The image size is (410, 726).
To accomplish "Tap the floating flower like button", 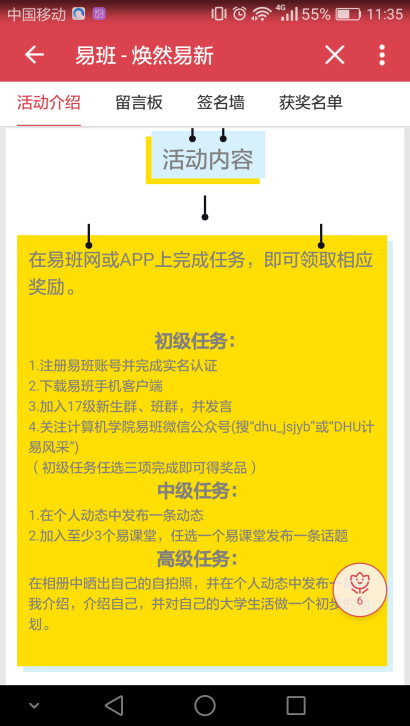I will click(360, 589).
